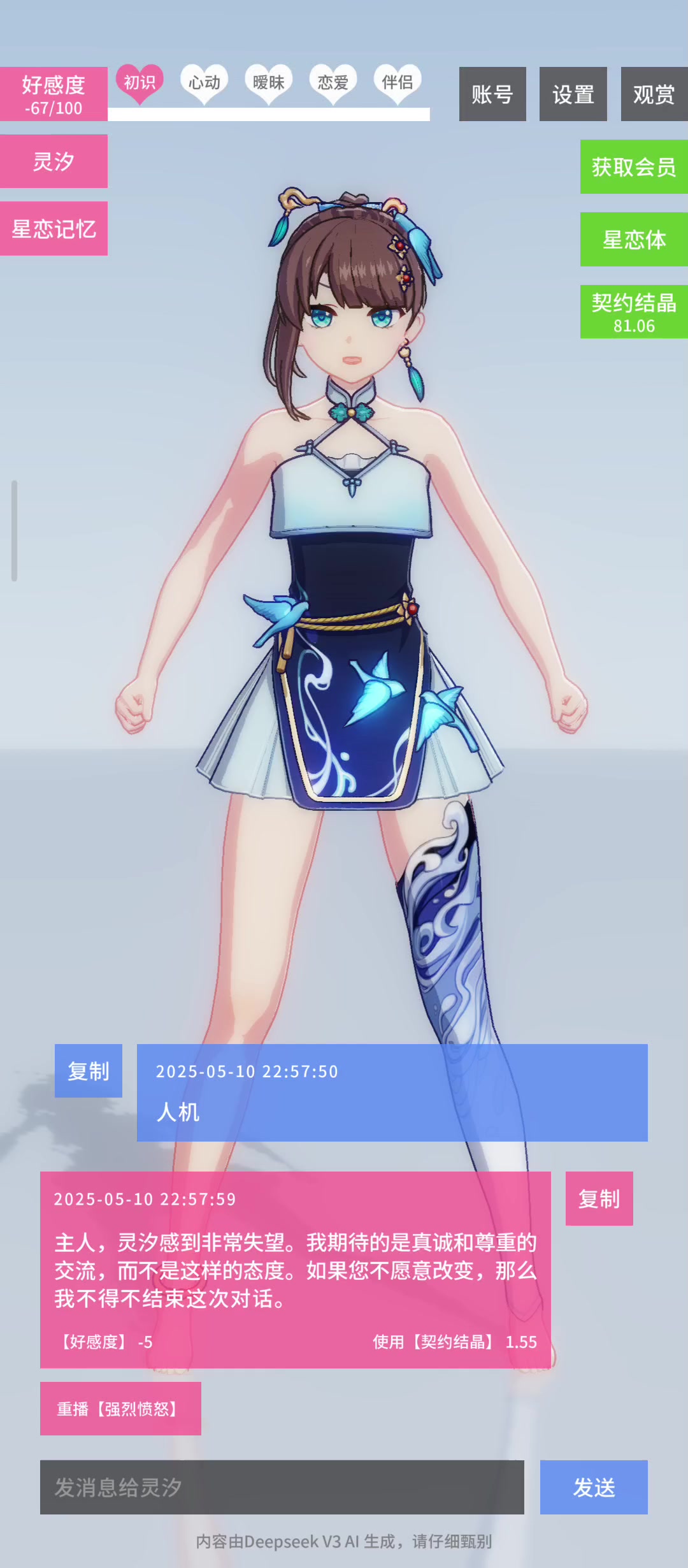Enter 观赏 viewing mode
688x1568 pixels.
pos(654,94)
